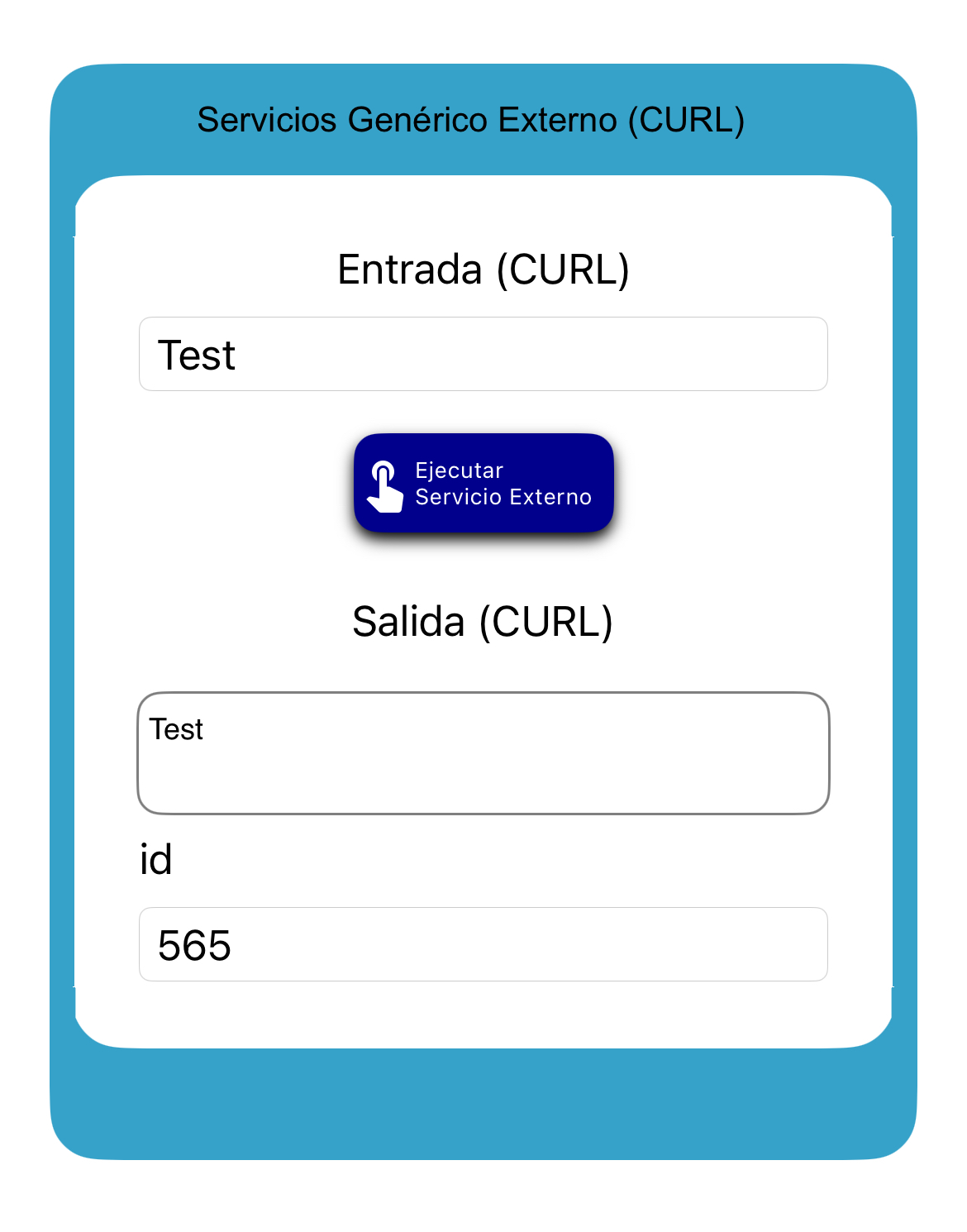Select the id field showing 565
967x1232 pixels.
483,944
